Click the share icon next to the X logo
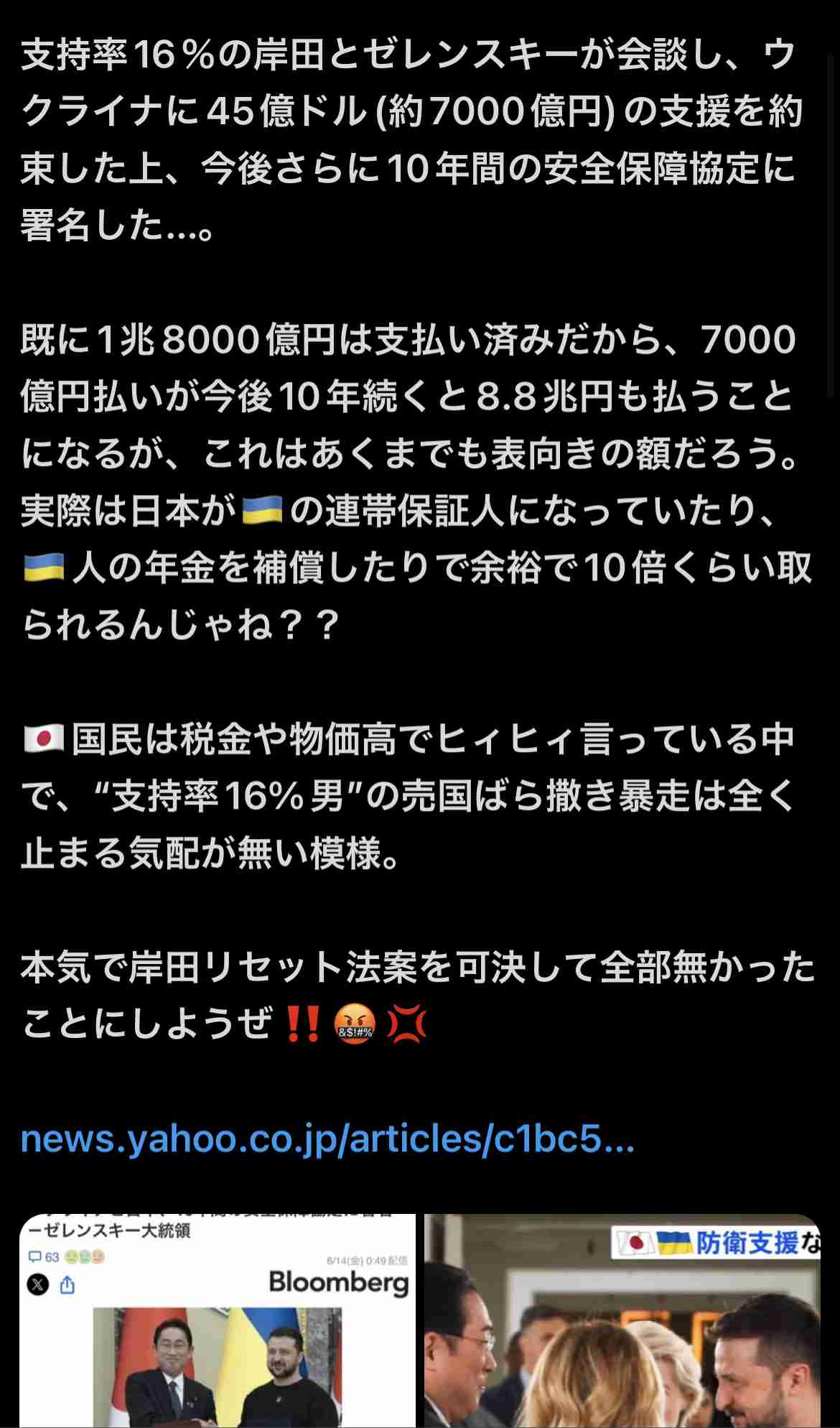The image size is (840, 1428). coord(65,1286)
